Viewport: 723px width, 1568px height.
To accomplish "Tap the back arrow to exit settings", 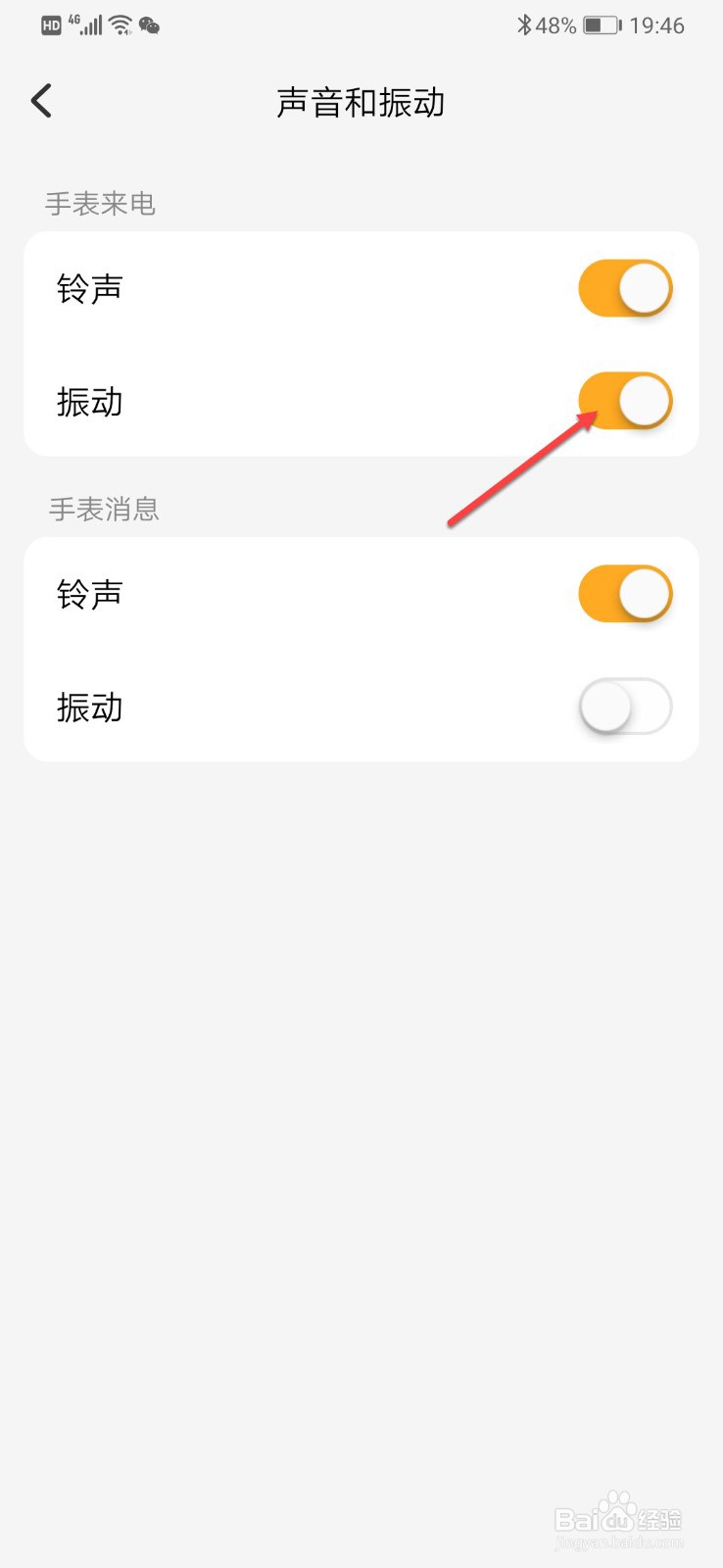I will pyautogui.click(x=41, y=100).
